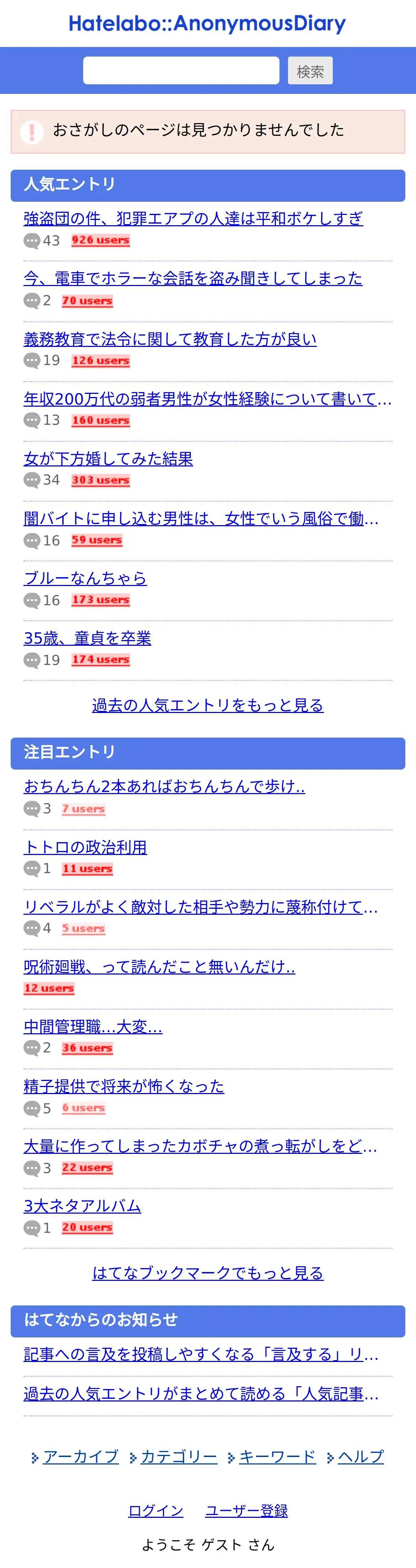Open entry 今、電車でホラーな会話を盗み聞きしてしまった
Screen dimensions: 416x1568
(x=192, y=278)
